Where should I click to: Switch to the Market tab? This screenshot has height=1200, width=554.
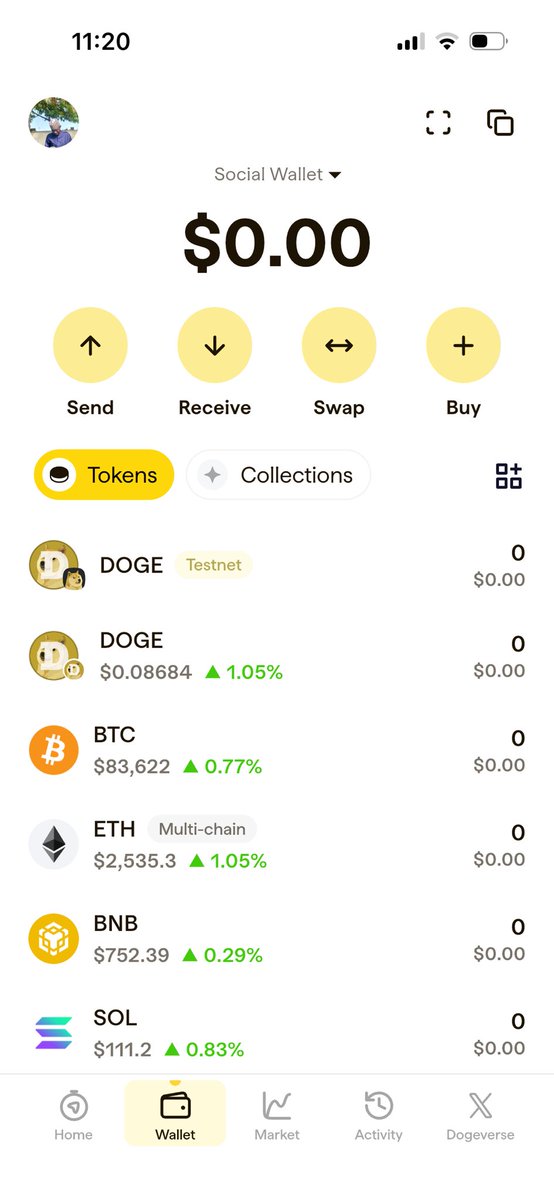pos(277,1115)
